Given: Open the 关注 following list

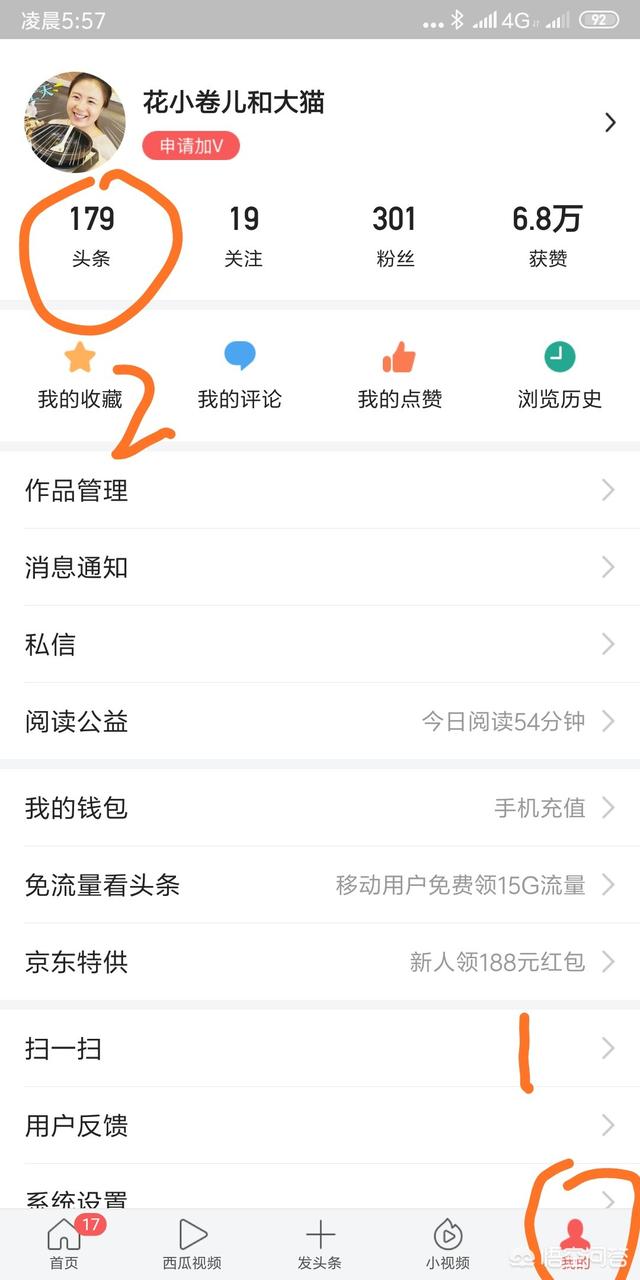Looking at the screenshot, I should (243, 235).
